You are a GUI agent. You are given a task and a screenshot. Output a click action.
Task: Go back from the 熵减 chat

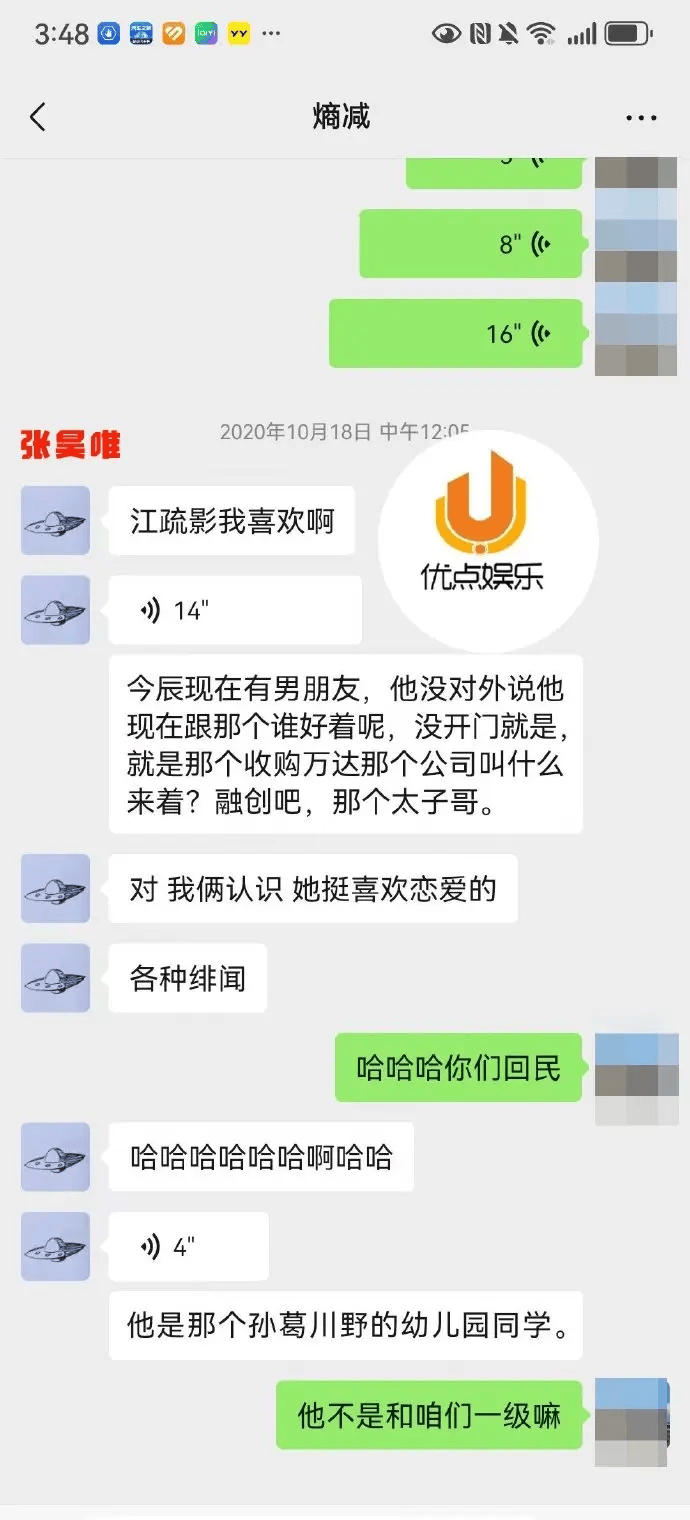[38, 117]
